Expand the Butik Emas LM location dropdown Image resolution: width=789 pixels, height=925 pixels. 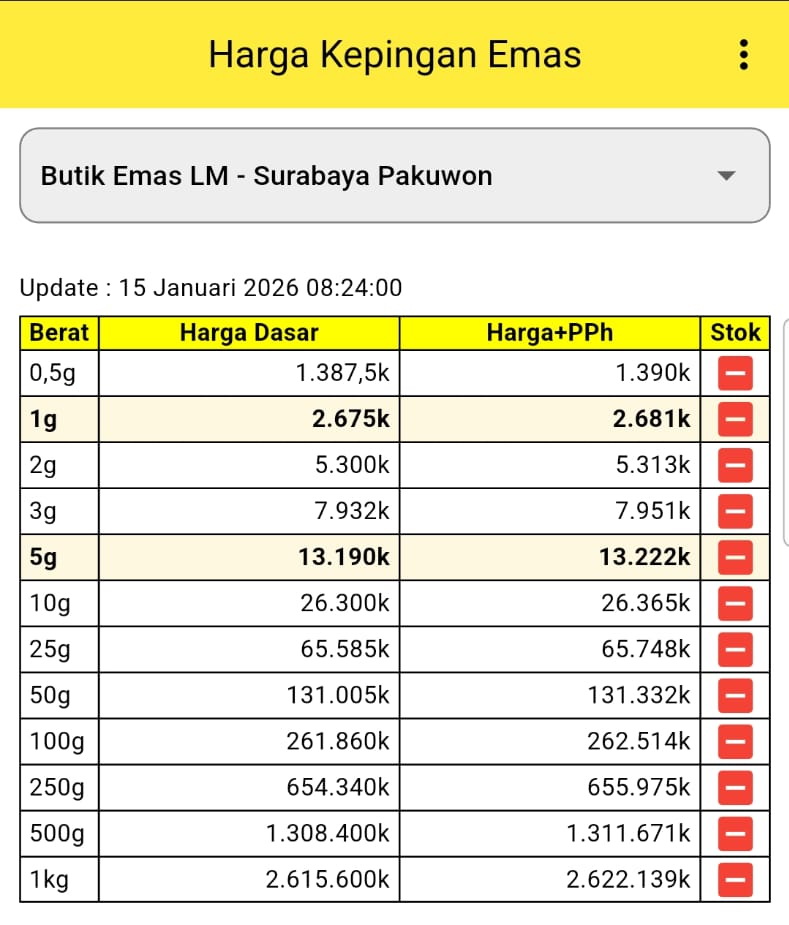tap(394, 176)
